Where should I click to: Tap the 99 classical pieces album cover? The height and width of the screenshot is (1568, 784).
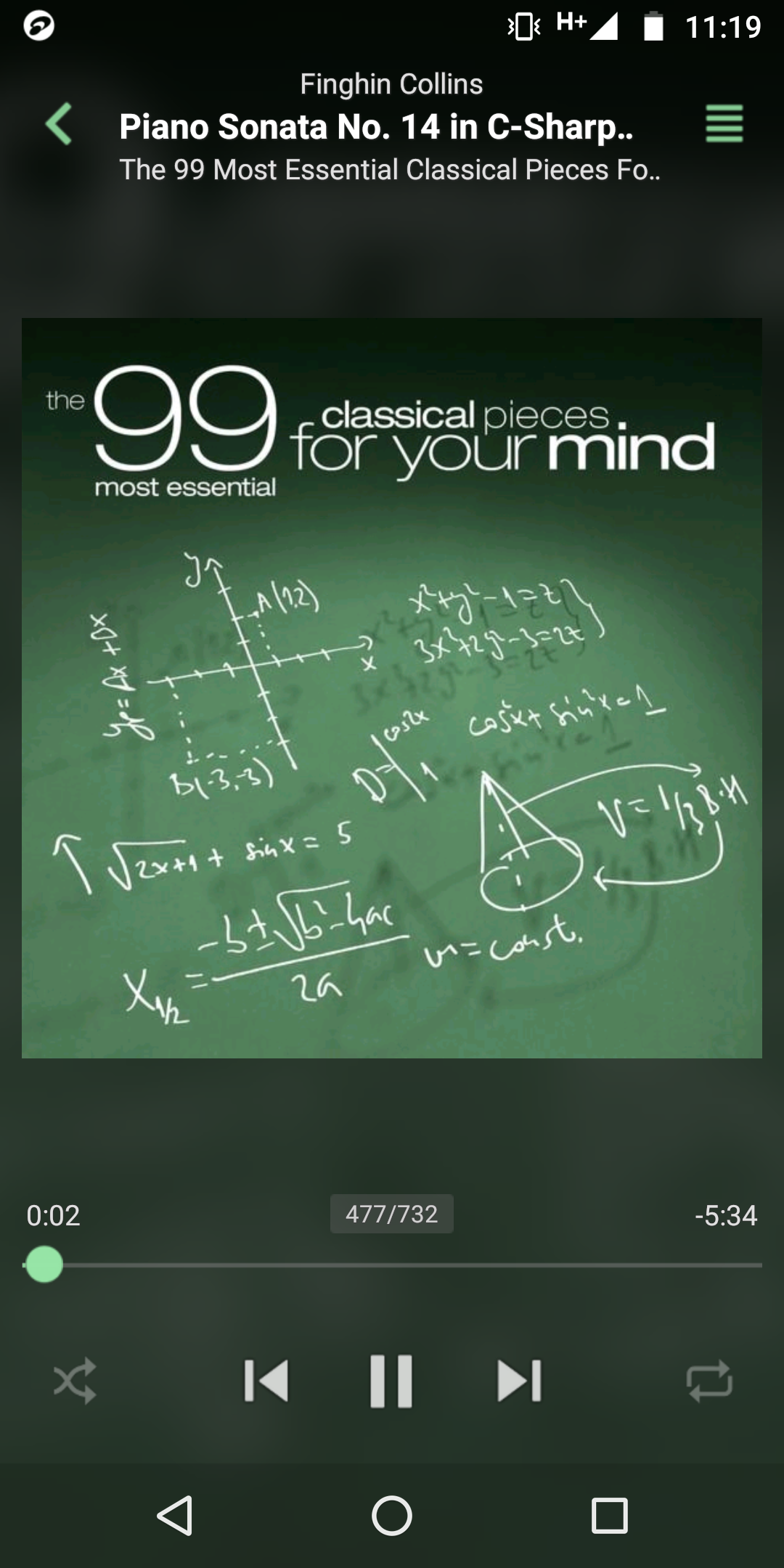tap(392, 687)
